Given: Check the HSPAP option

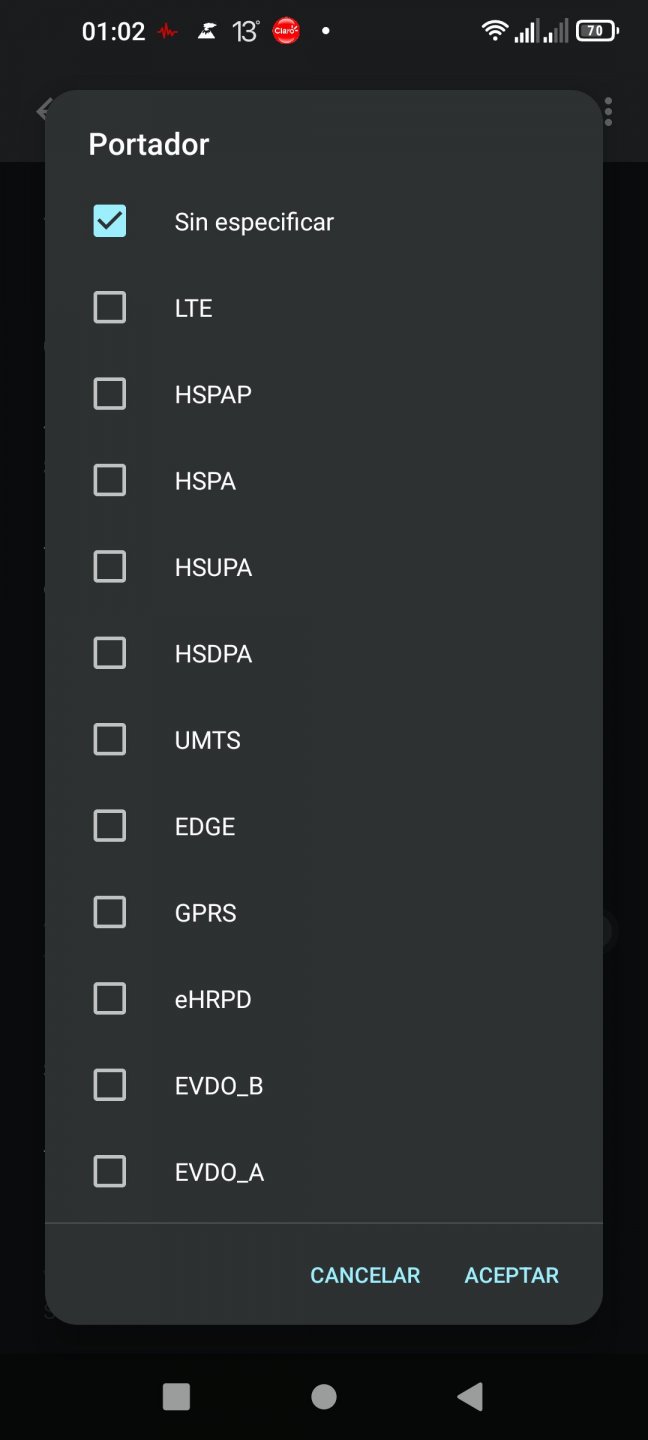Looking at the screenshot, I should point(110,394).
